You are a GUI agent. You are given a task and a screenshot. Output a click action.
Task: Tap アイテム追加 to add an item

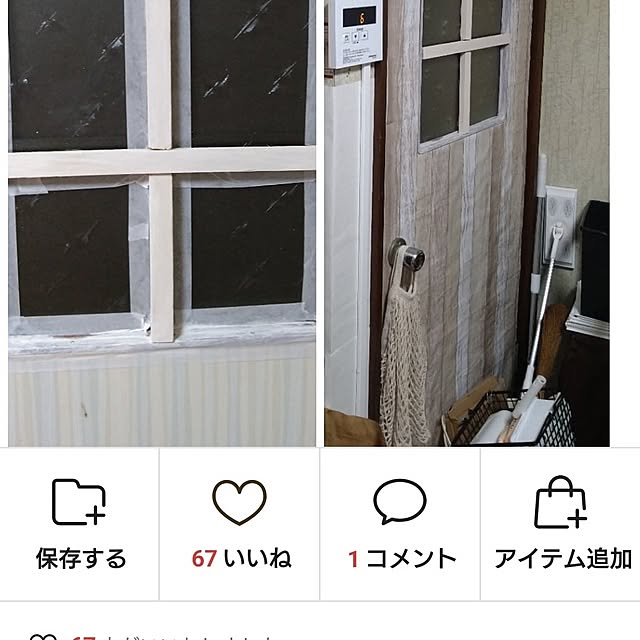560,523
